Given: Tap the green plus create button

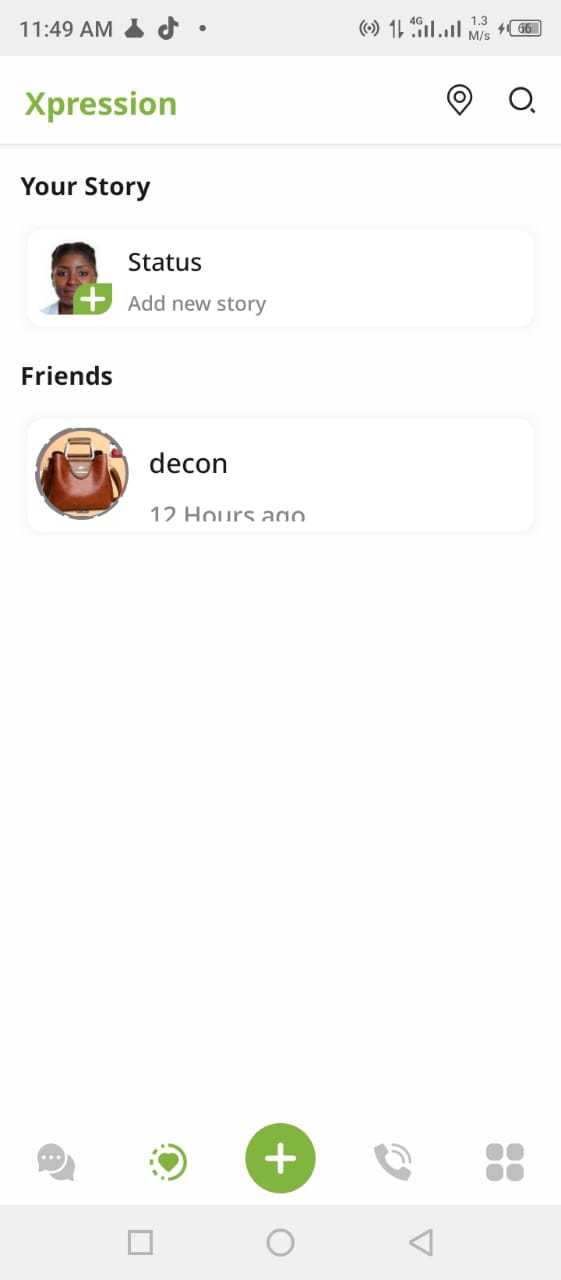Looking at the screenshot, I should tap(280, 1158).
